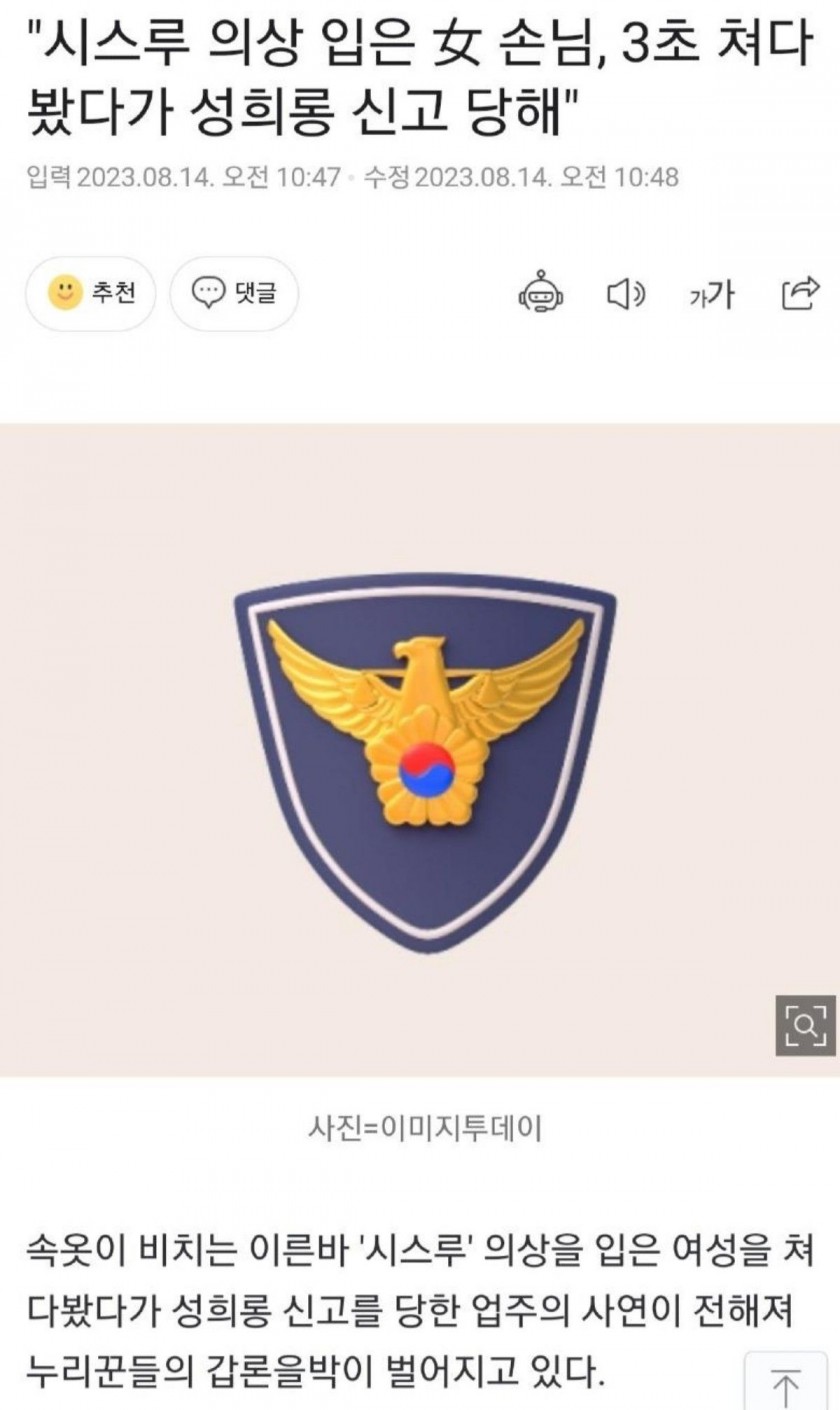The height and width of the screenshot is (1410, 840).
Task: Enlarge the police emblem image
Action: (x=805, y=1025)
